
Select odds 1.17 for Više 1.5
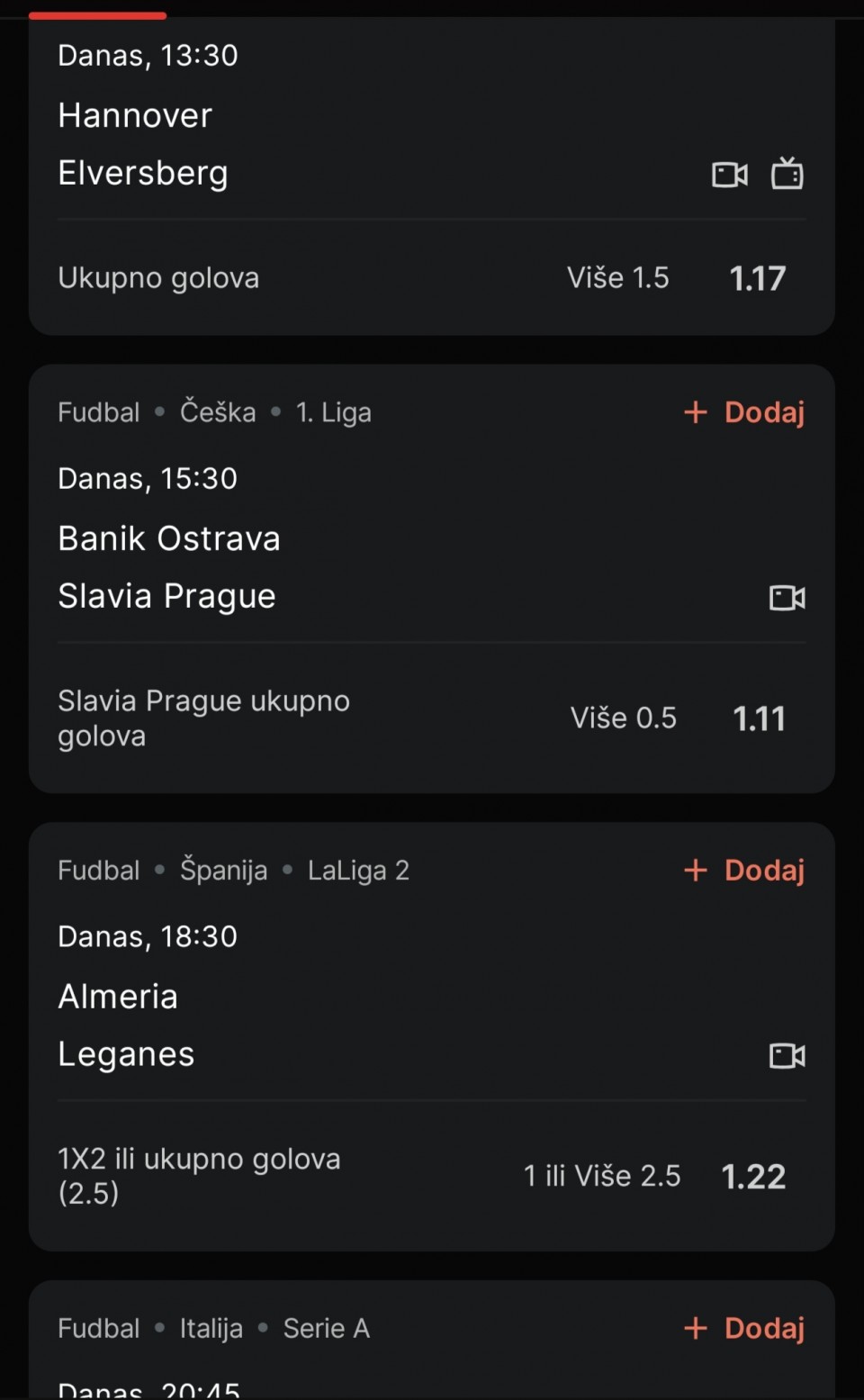tap(757, 278)
